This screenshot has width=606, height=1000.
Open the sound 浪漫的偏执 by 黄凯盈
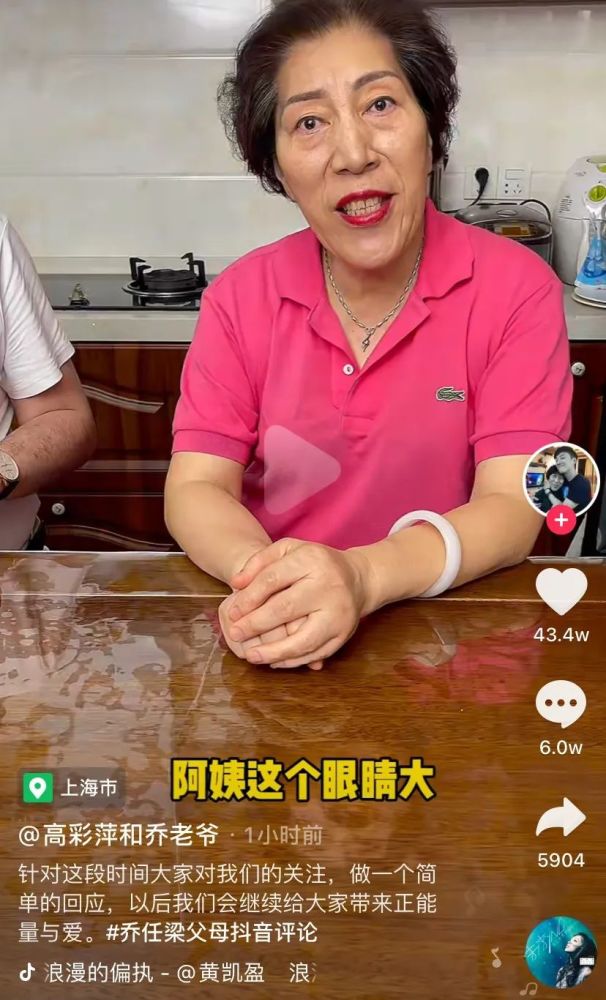point(160,972)
